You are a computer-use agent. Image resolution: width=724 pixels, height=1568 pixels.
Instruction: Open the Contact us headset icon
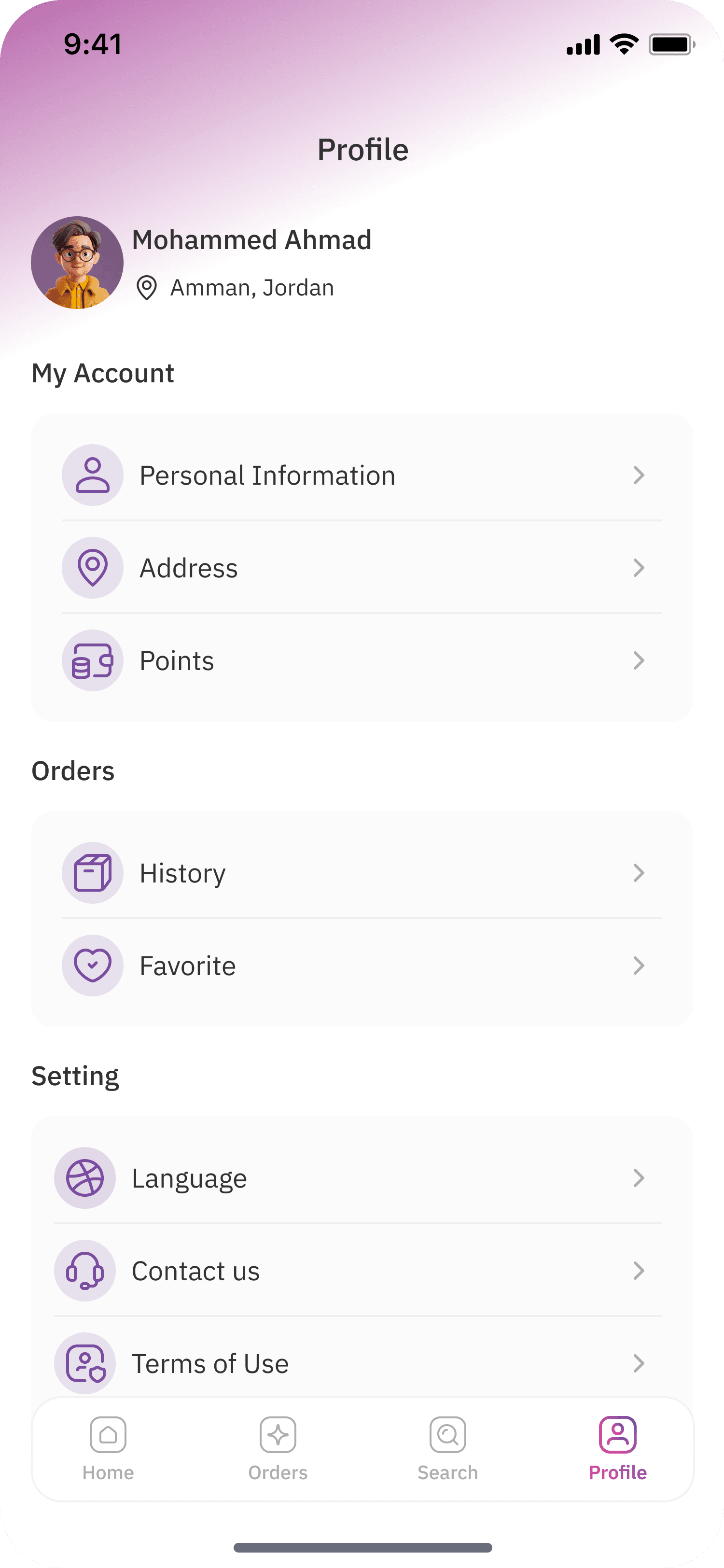[x=85, y=1270]
